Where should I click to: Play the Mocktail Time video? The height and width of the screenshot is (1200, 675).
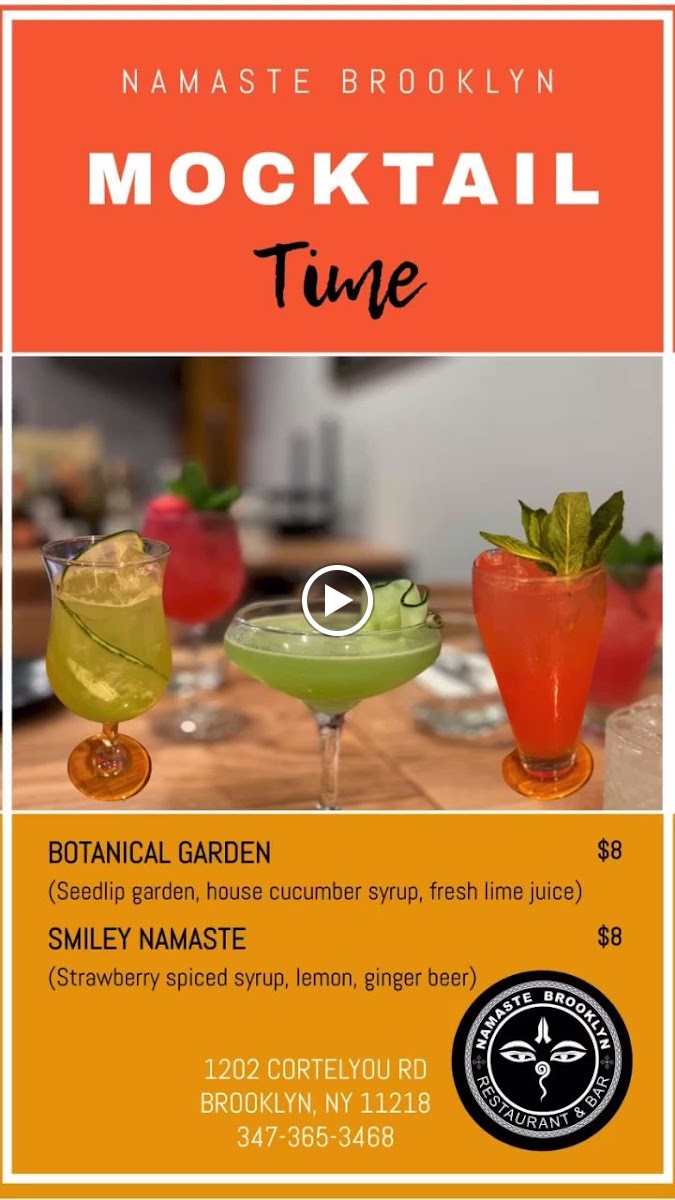click(x=337, y=600)
